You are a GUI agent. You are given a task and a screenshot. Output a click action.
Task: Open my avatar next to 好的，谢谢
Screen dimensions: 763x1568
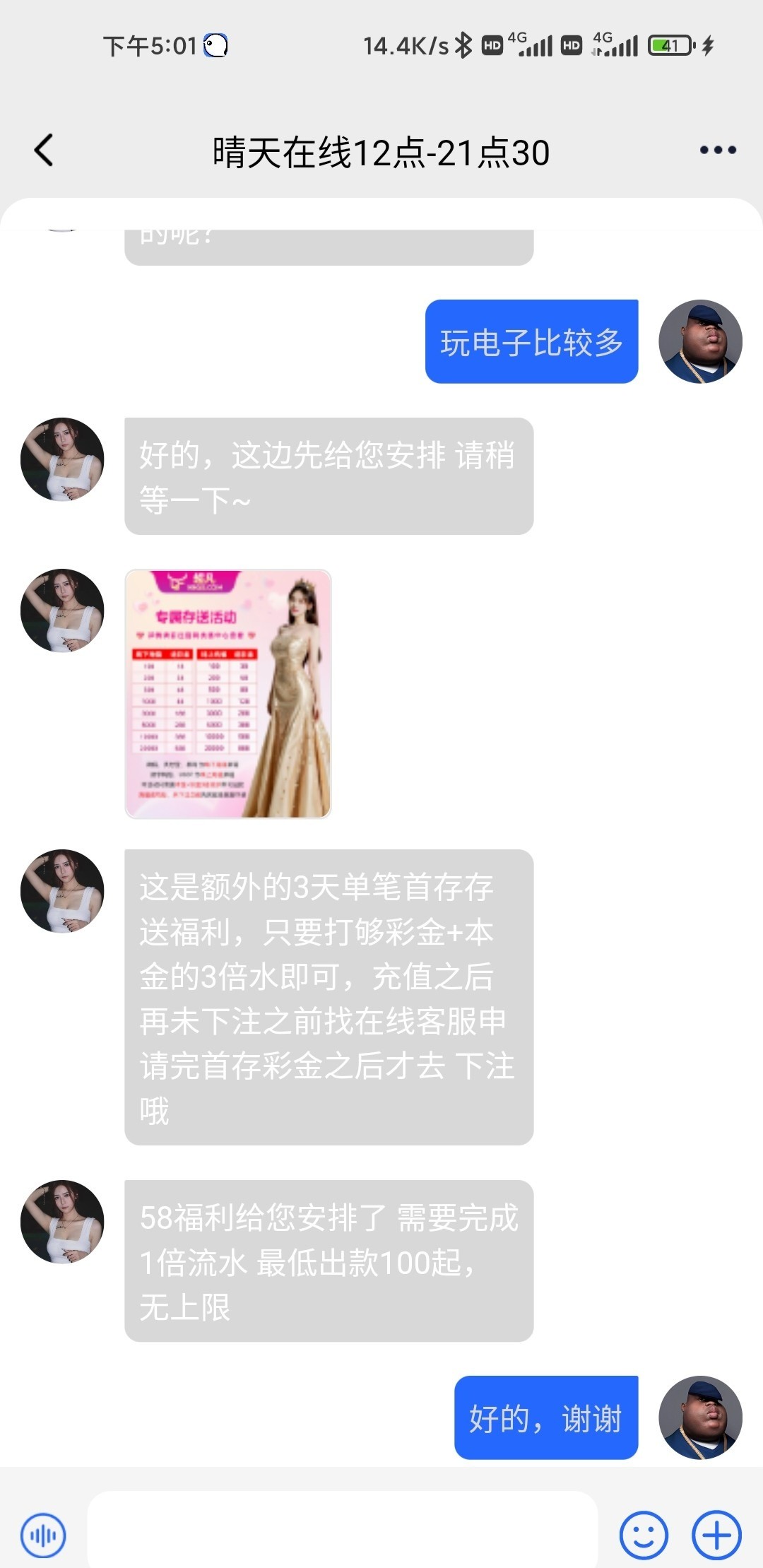click(x=700, y=1417)
